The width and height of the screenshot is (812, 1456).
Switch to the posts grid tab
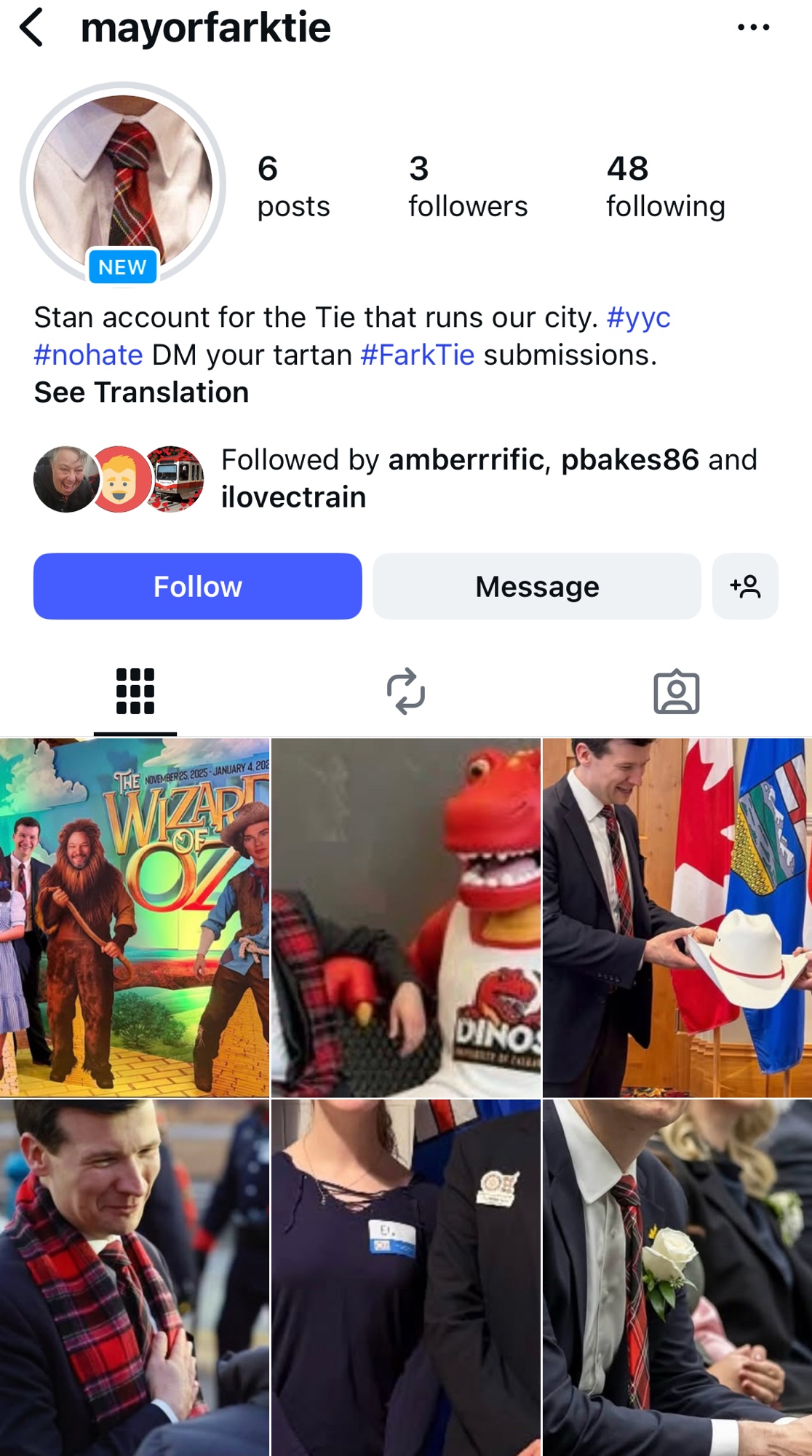tap(135, 691)
